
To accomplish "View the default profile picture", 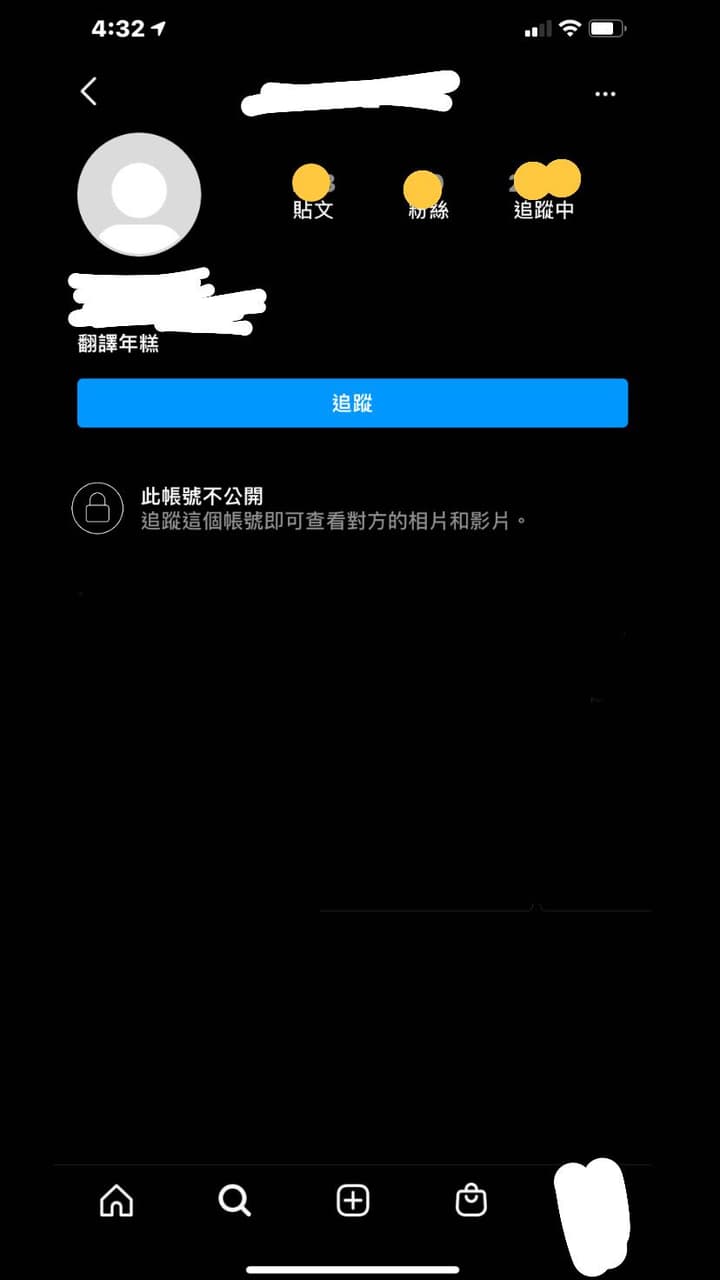I will click(x=139, y=194).
